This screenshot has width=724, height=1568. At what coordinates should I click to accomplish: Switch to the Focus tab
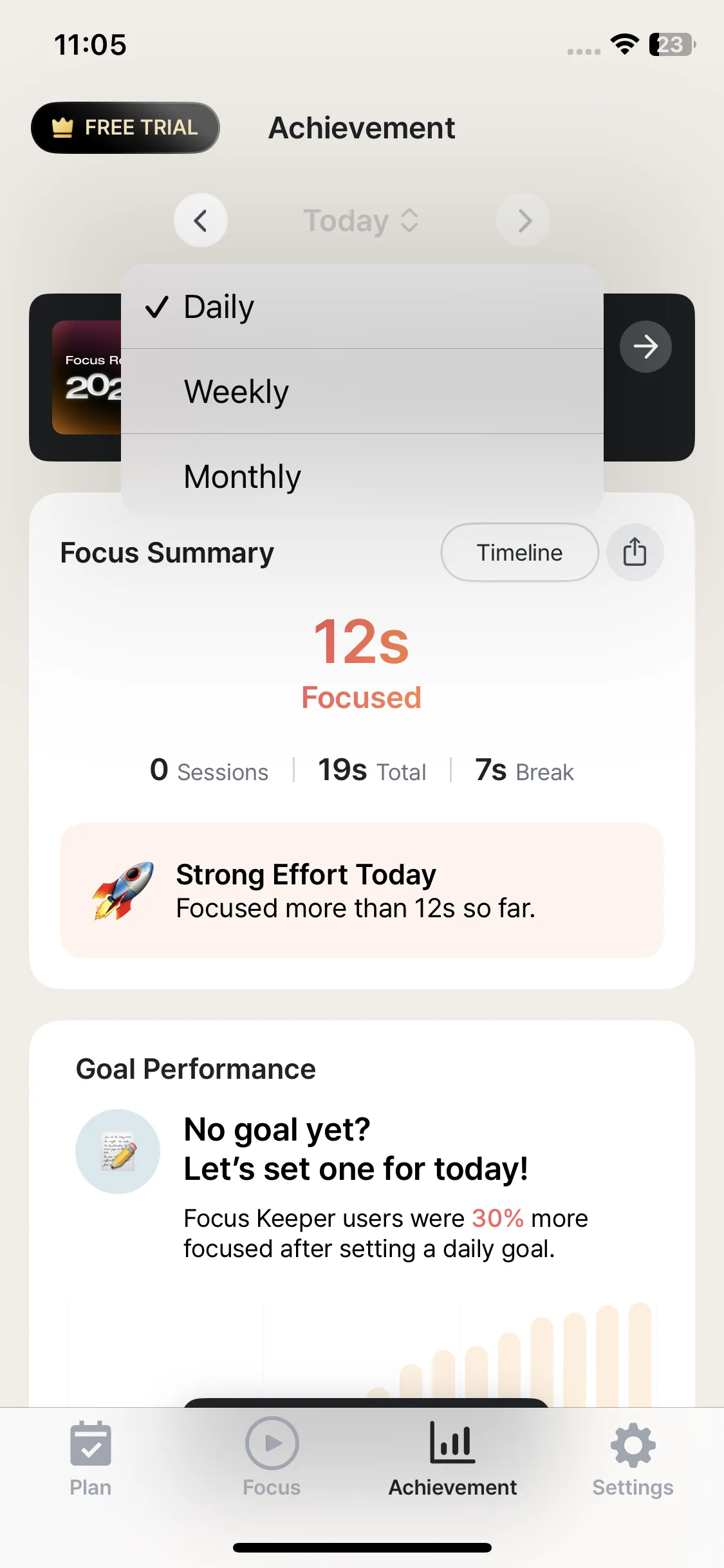(272, 1459)
